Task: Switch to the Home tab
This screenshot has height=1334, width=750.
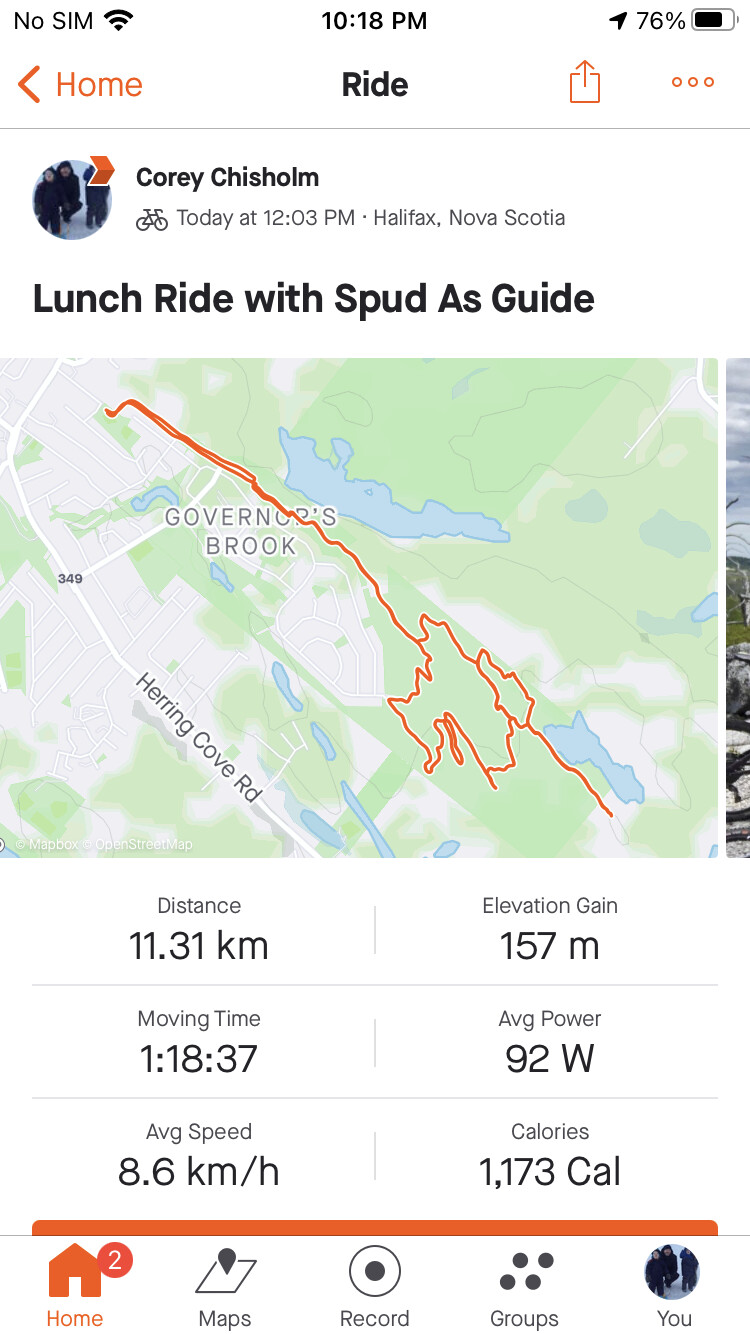Action: [x=75, y=1286]
